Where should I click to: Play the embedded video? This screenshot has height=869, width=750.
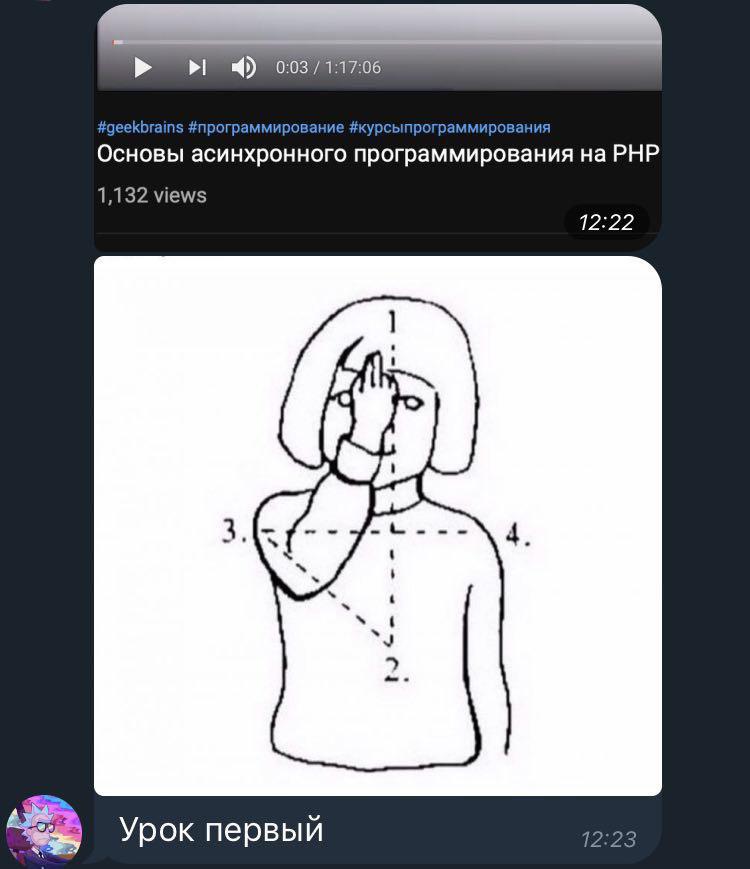pos(143,67)
